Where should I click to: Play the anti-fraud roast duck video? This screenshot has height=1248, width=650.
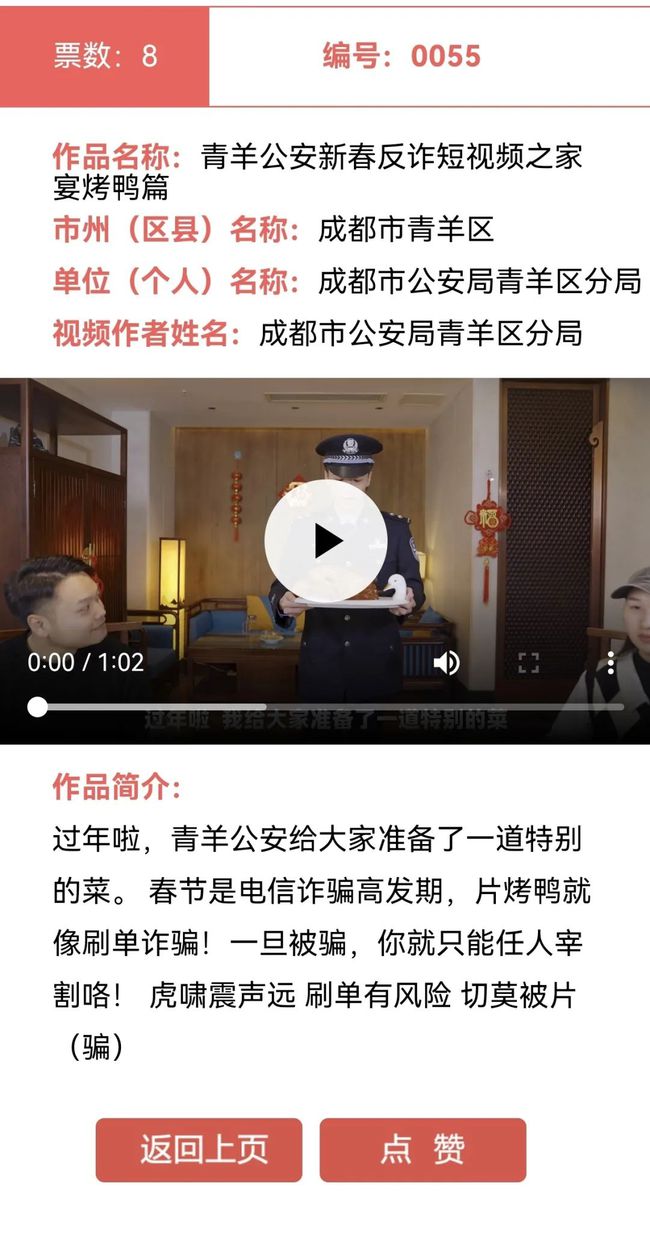pos(325,541)
